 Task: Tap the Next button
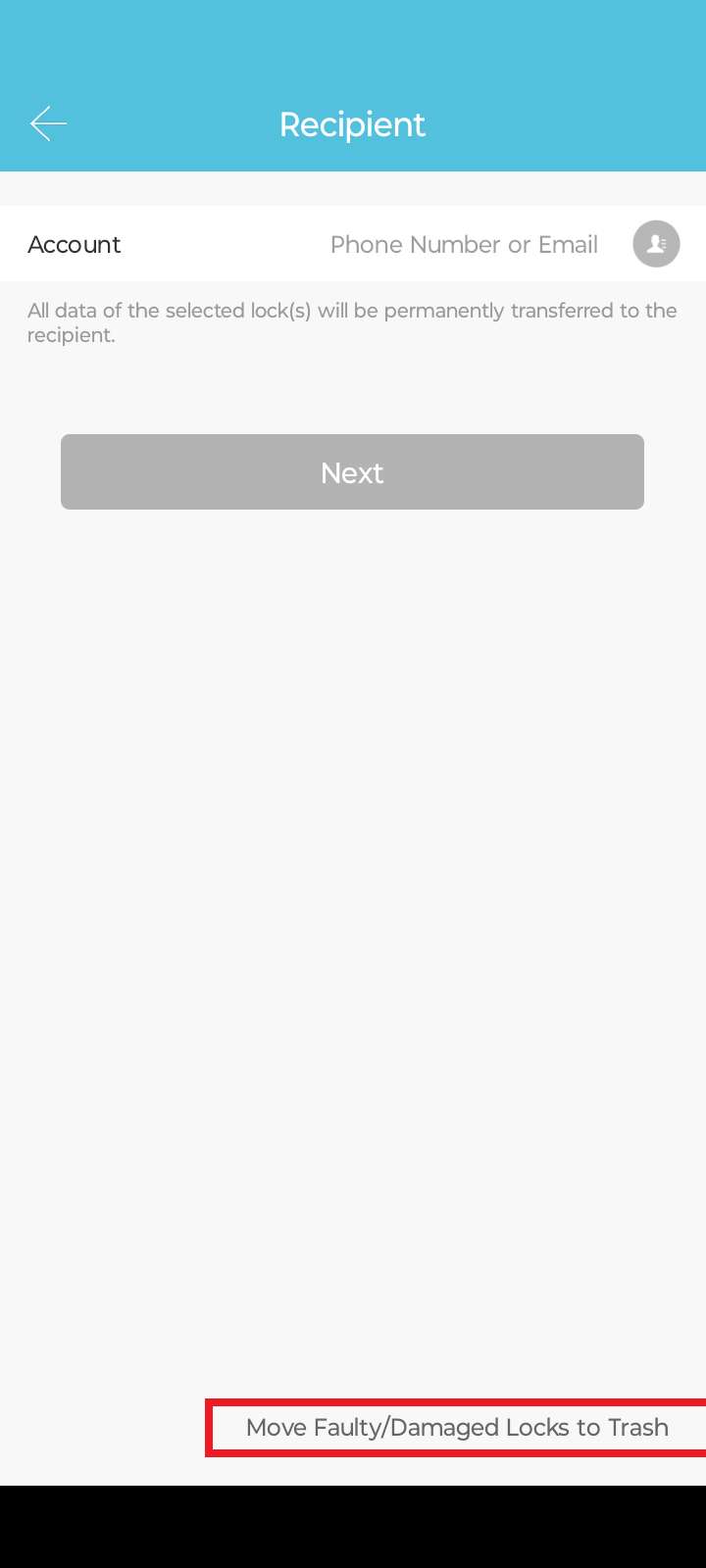[352, 472]
